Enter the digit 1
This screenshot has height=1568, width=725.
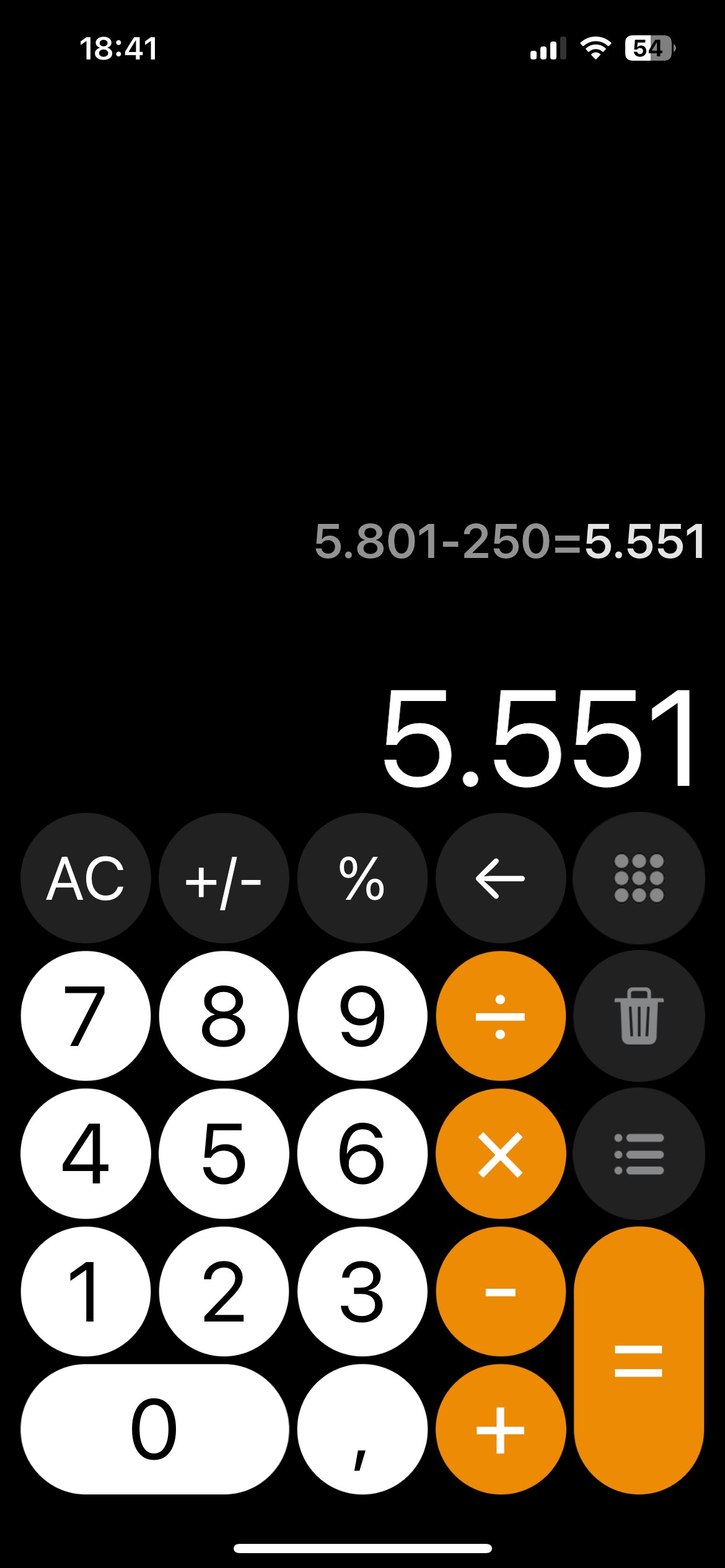(x=86, y=1292)
